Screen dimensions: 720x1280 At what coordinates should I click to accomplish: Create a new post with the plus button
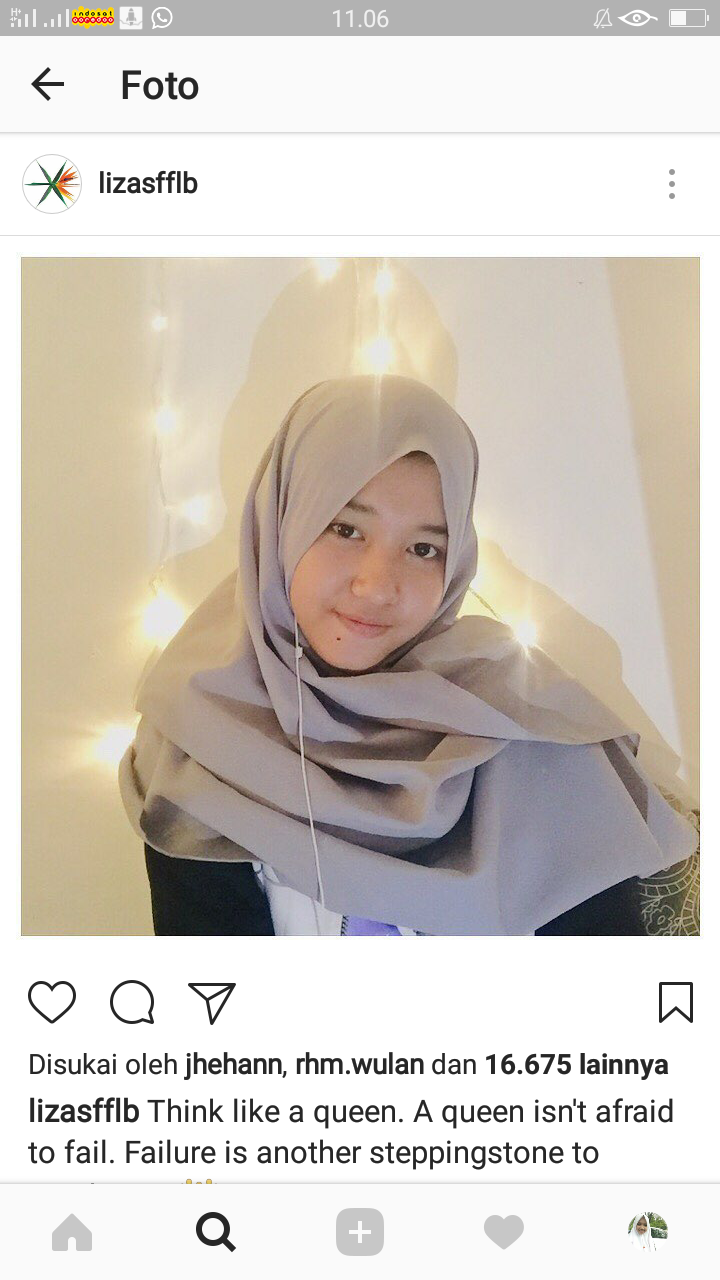pos(360,1232)
